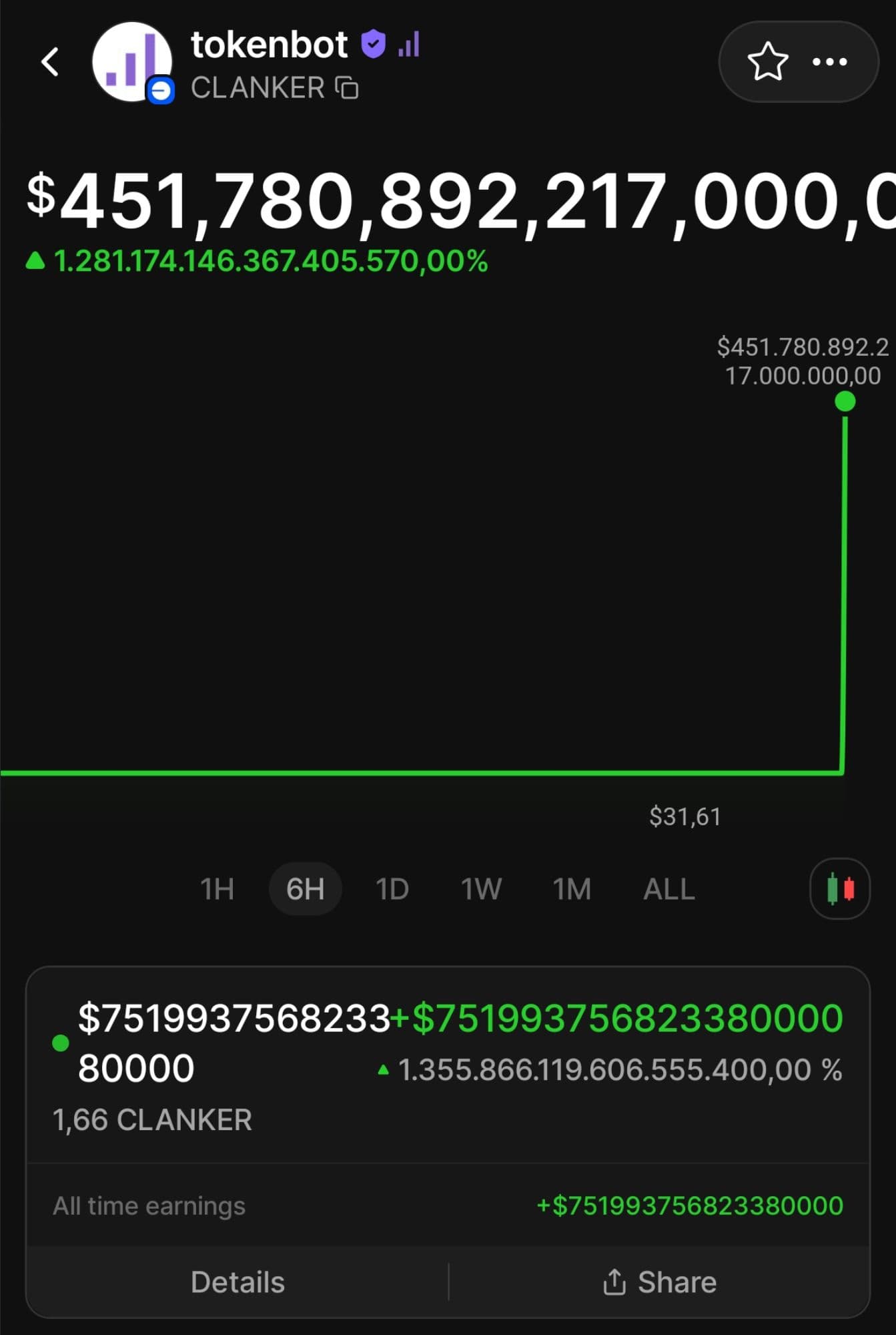Open the three-dot overflow menu
Screen dimensions: 896x1335
coord(829,62)
